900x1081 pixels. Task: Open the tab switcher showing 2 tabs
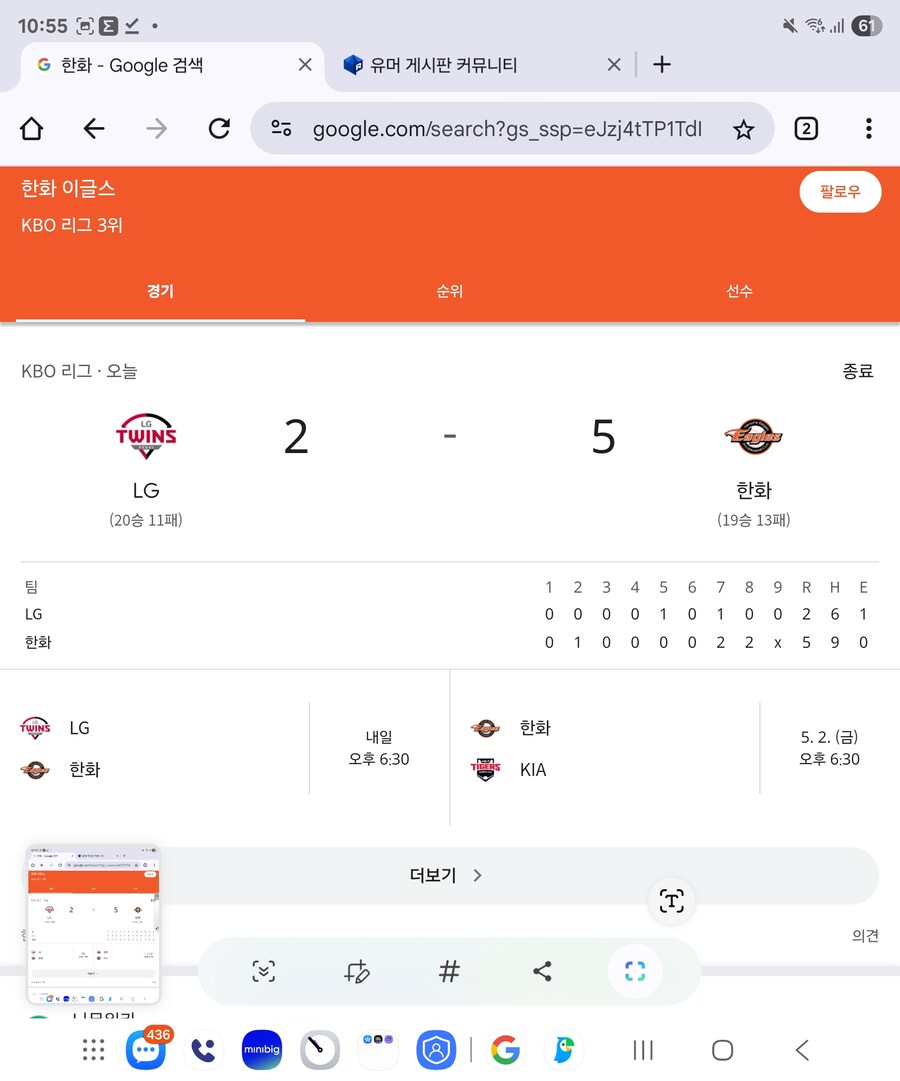(806, 129)
